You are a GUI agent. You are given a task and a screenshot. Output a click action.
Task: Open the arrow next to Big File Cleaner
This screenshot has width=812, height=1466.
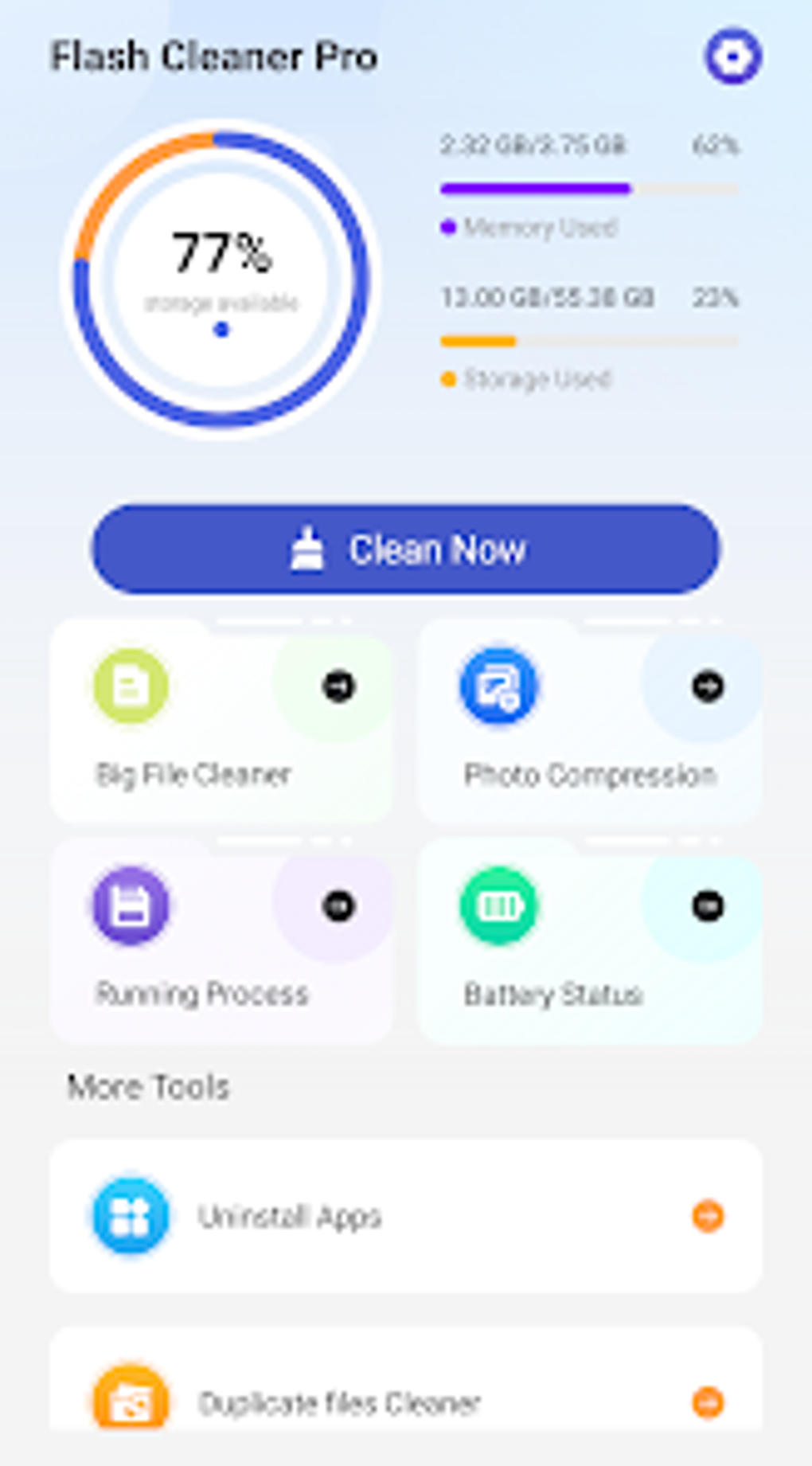[338, 686]
